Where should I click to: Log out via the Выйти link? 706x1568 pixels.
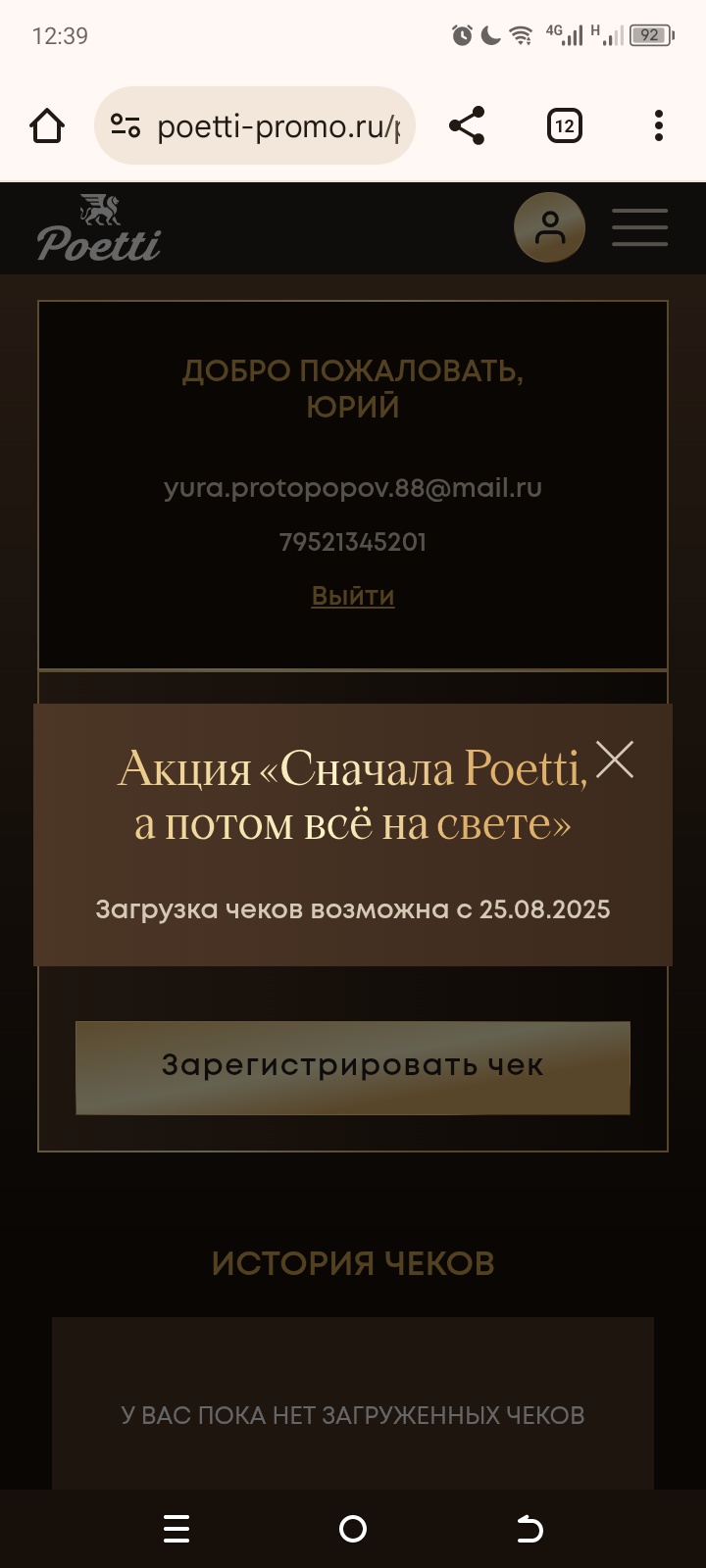[x=353, y=596]
